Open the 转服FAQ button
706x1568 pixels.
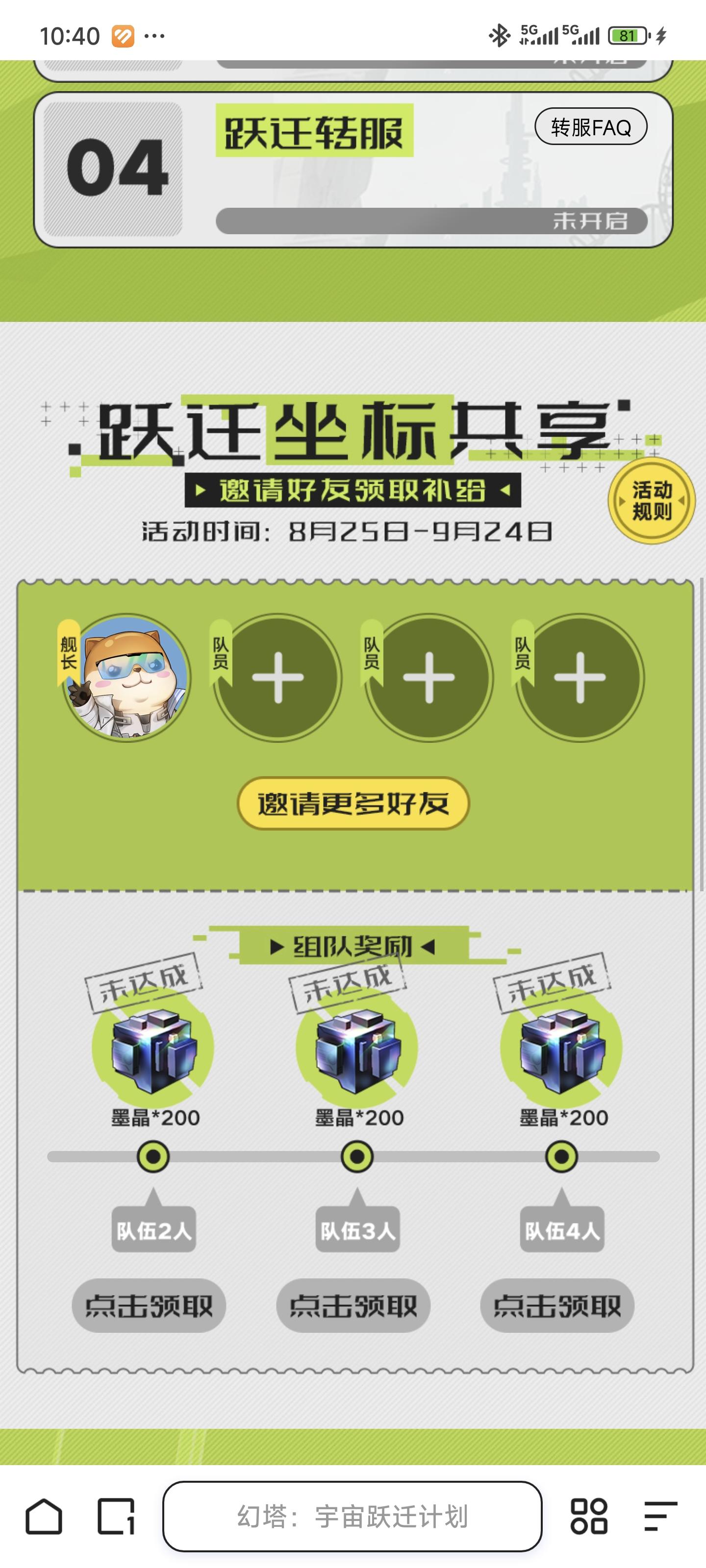(592, 126)
